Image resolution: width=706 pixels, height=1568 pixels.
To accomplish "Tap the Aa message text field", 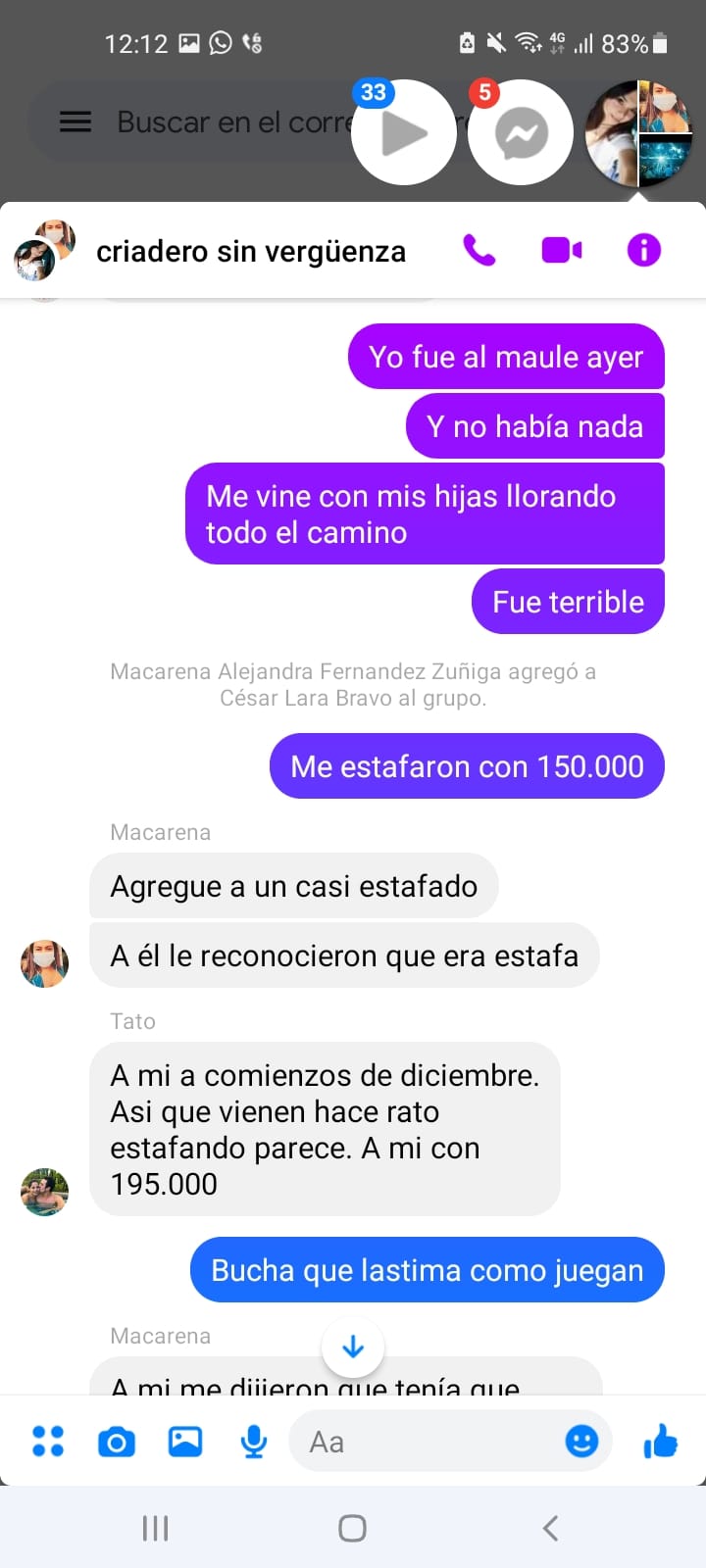I will [x=422, y=1442].
